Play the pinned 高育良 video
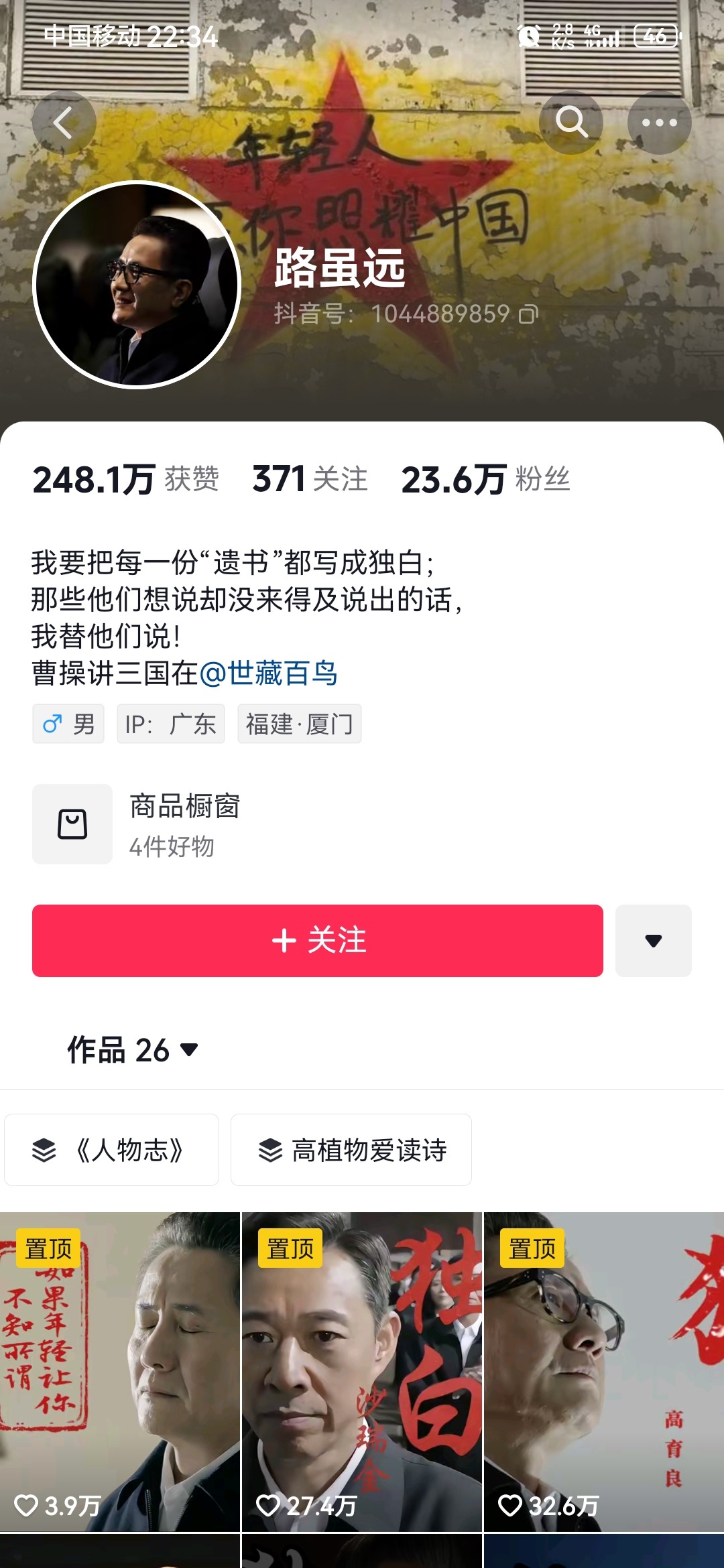This screenshot has width=724, height=1568. tap(603, 1370)
